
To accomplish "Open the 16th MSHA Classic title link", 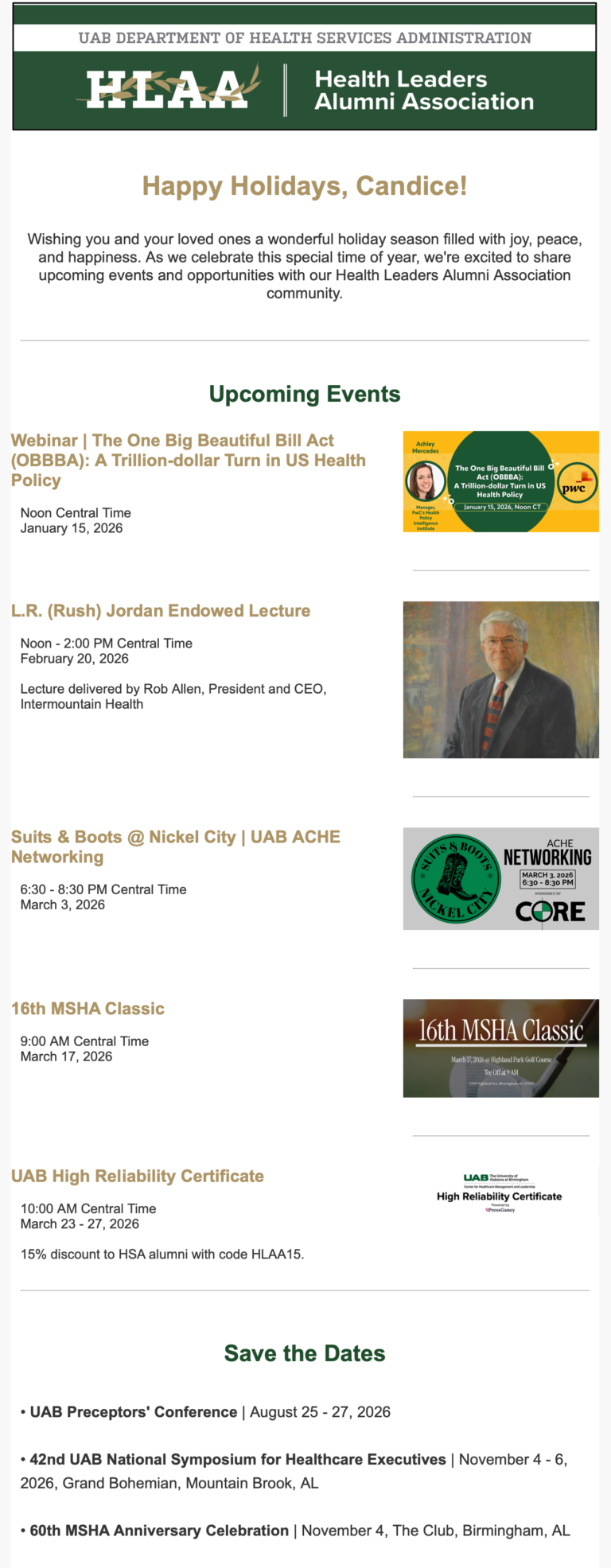I will click(x=88, y=1009).
